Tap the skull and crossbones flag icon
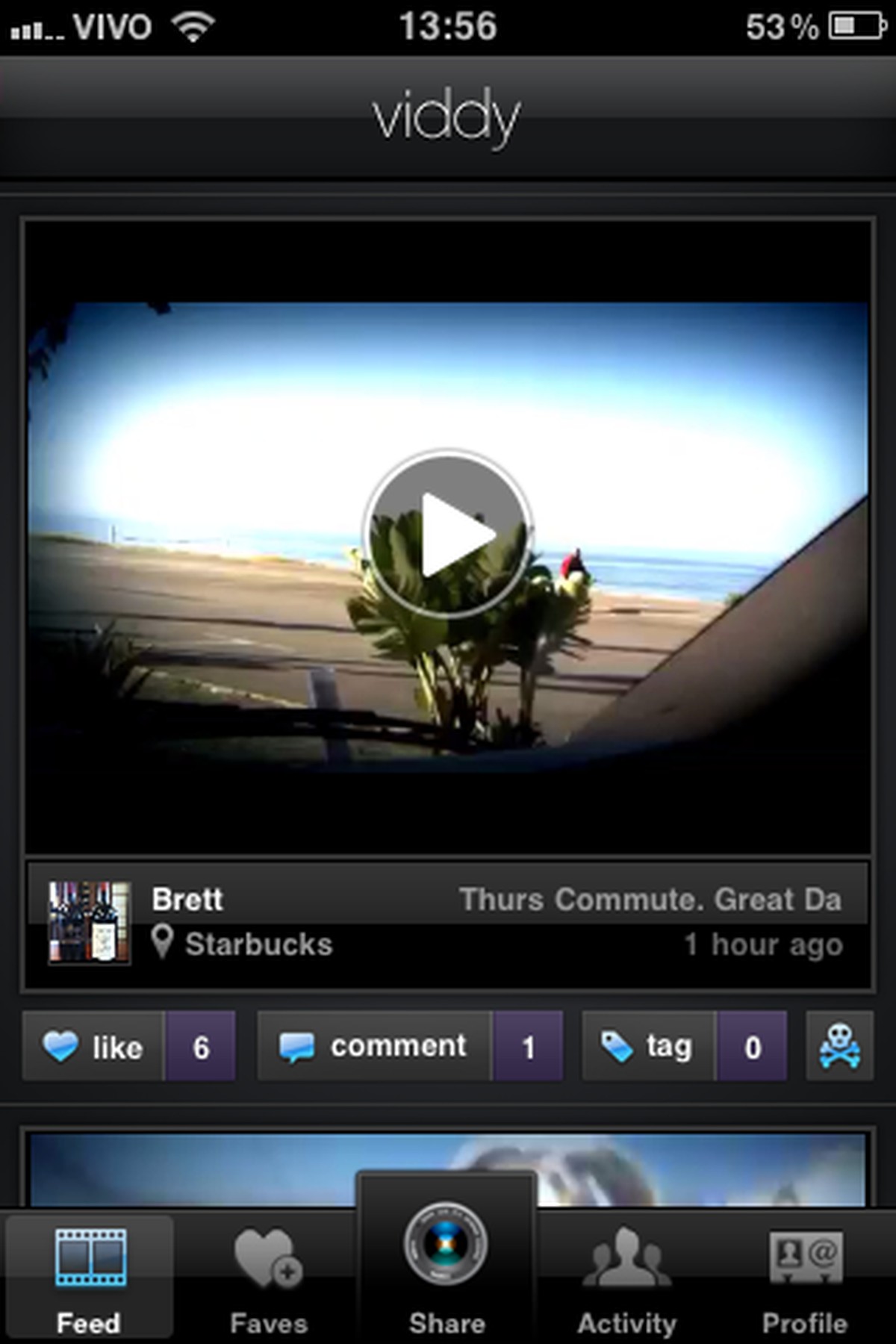Image resolution: width=896 pixels, height=1344 pixels. 839,1047
